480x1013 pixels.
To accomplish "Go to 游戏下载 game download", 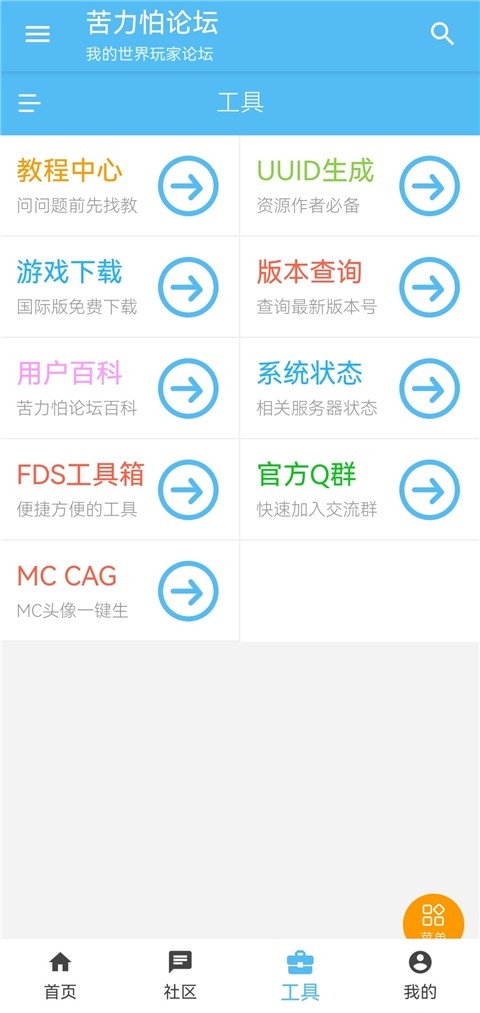I will (120, 287).
